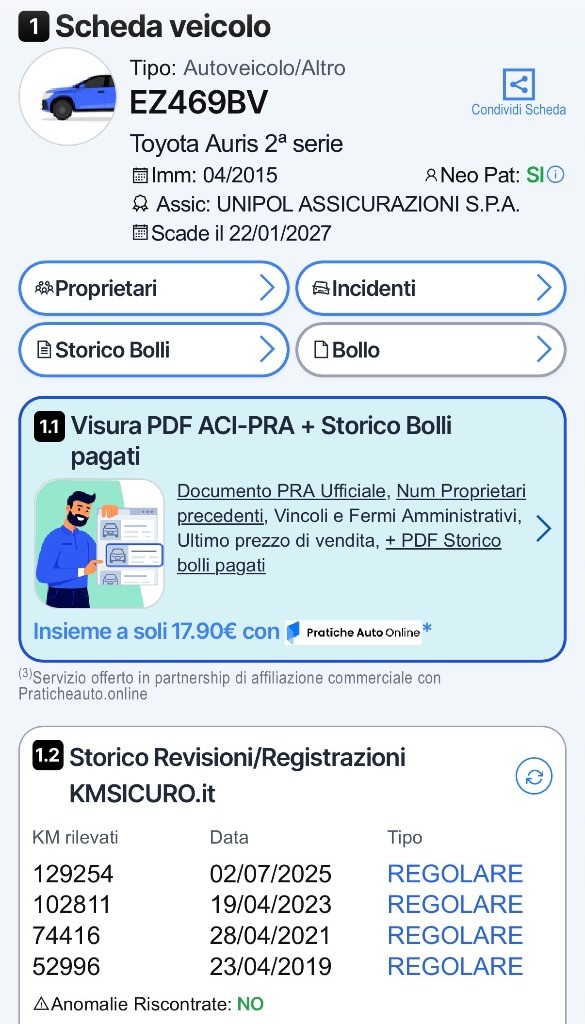Open the Proprietari section

(x=154, y=288)
